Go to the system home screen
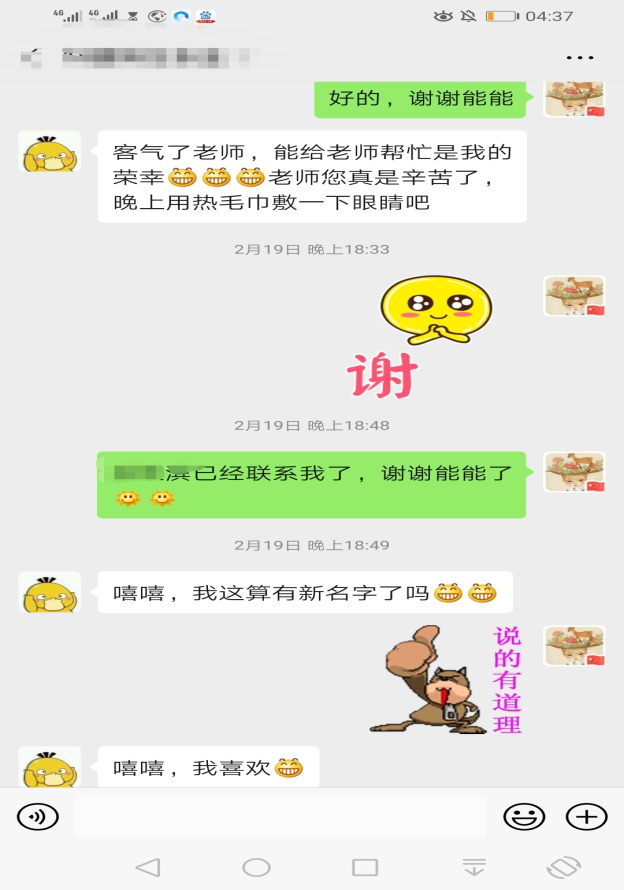The image size is (624, 890). pyautogui.click(x=257, y=867)
